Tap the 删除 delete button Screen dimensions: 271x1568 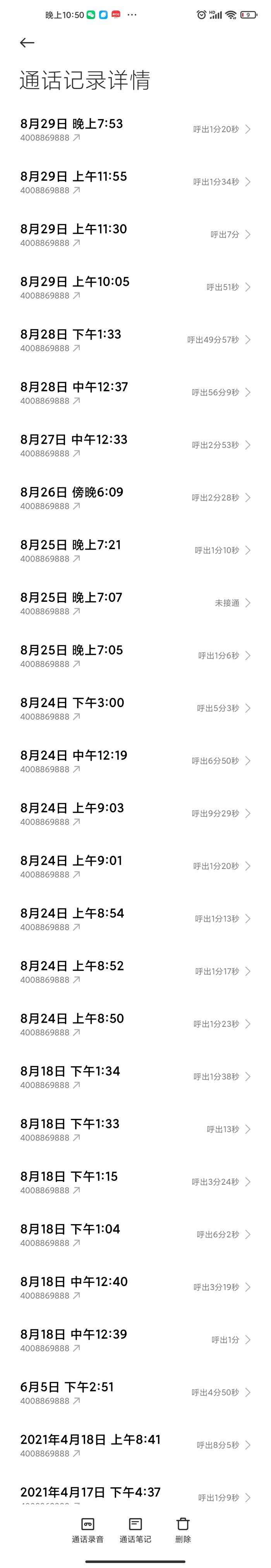[183, 1529]
